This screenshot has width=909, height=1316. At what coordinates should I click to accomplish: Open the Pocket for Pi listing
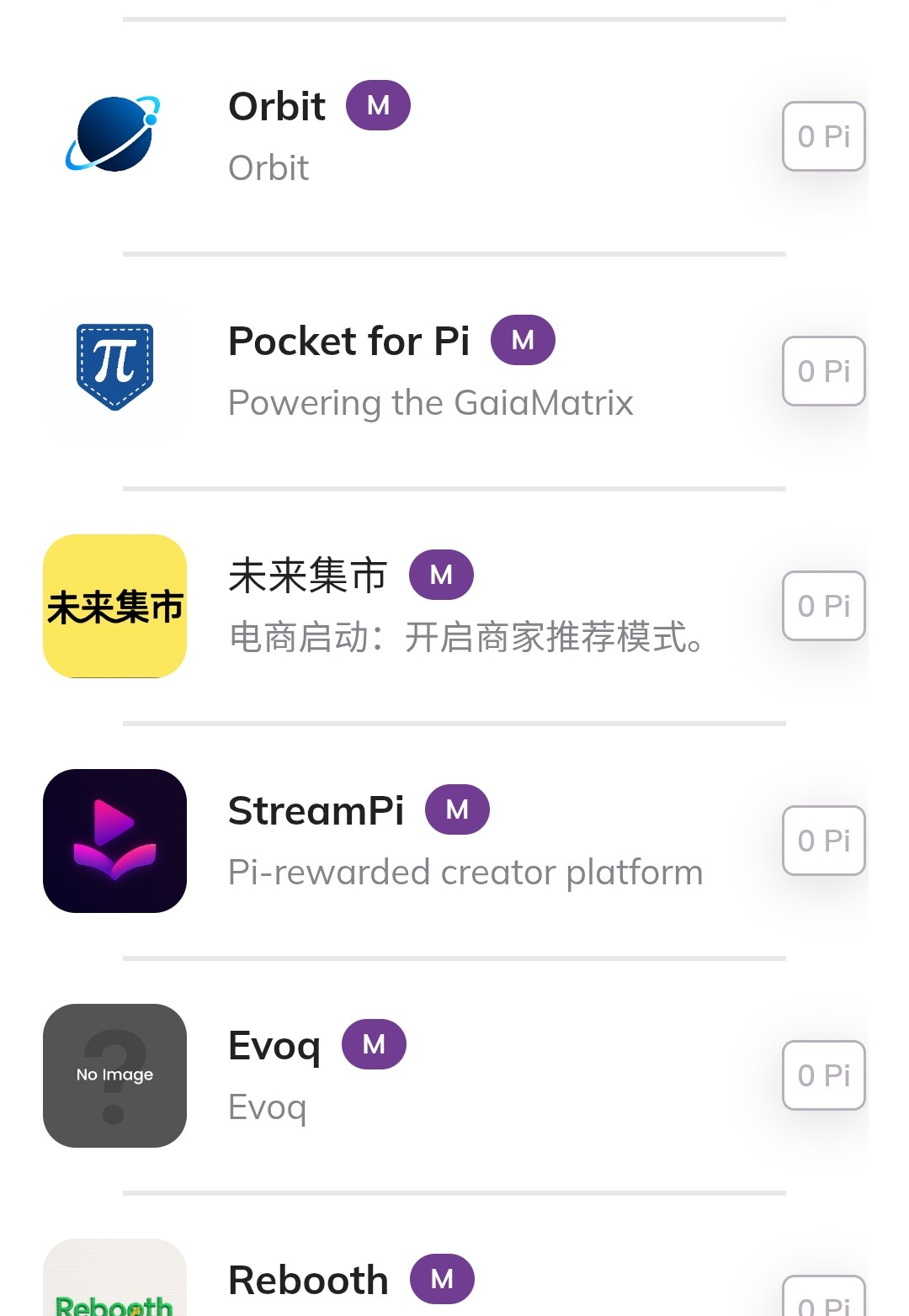click(348, 342)
